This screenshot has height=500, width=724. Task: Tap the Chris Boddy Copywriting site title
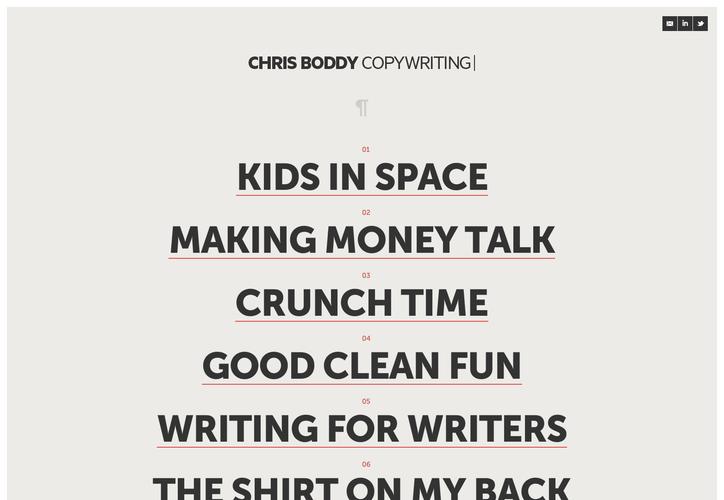360,63
